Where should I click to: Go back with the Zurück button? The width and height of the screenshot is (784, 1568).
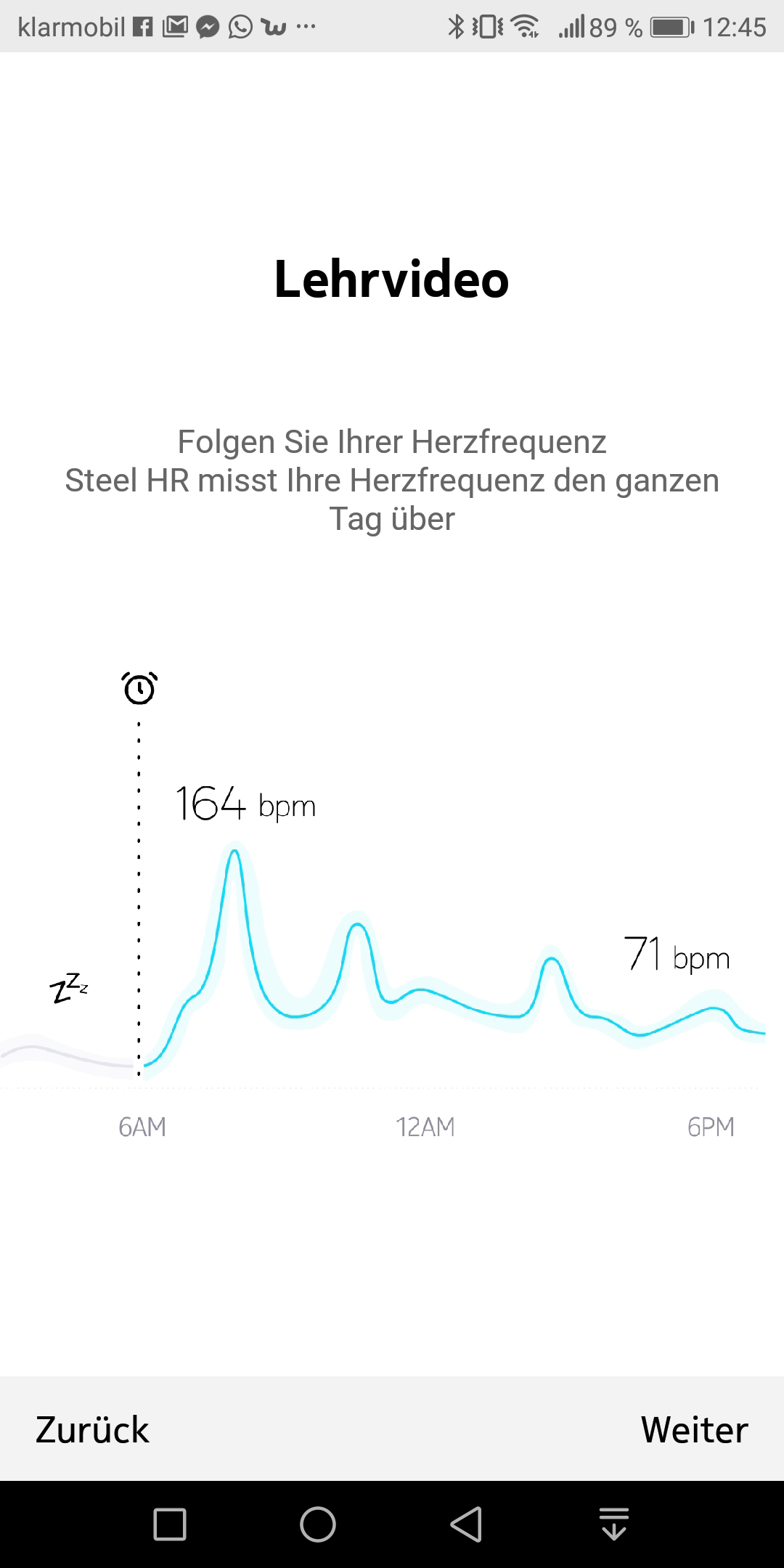(x=92, y=1429)
